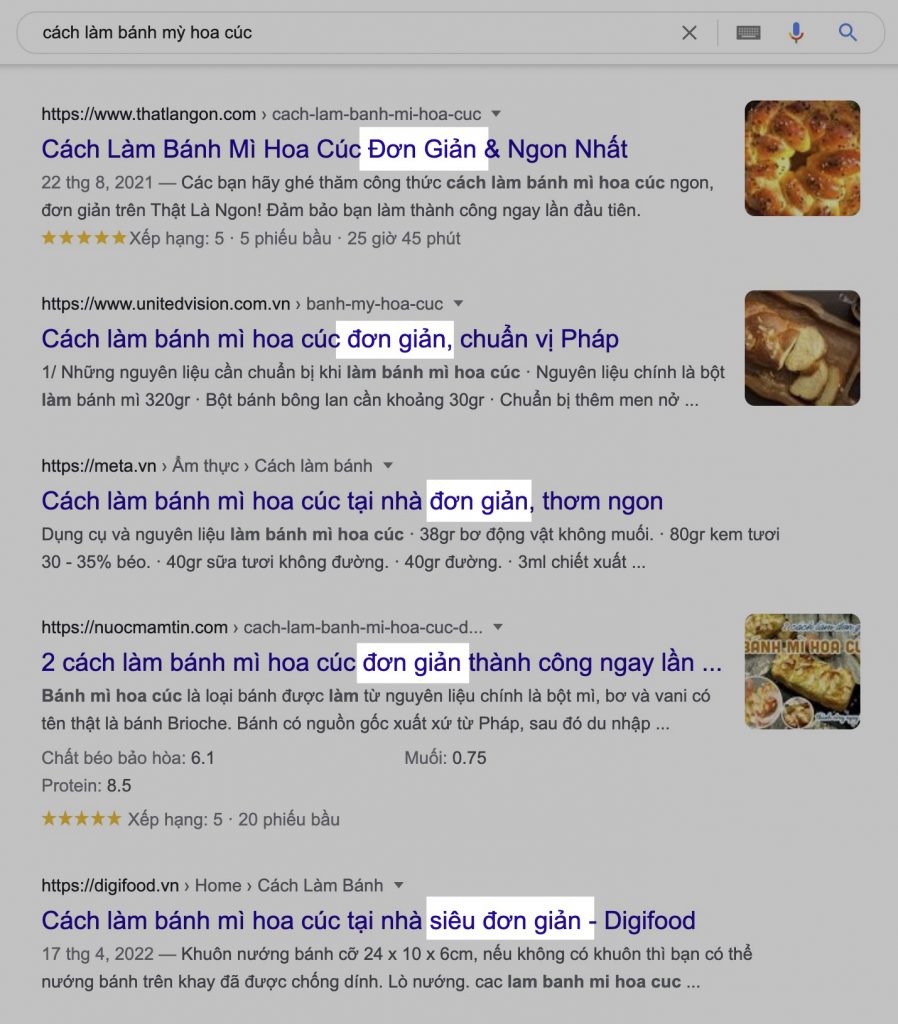Viewport: 898px width, 1024px height.
Task: Open the 'Đơn Giản & Ngon Nhất' result from thatlangon.com
Action: tap(334, 150)
